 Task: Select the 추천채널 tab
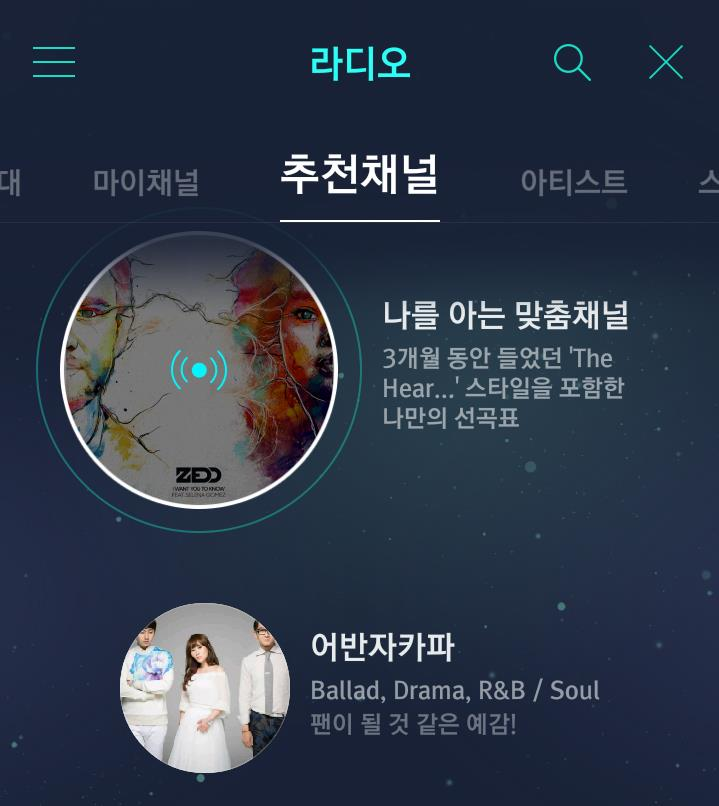[x=359, y=176]
